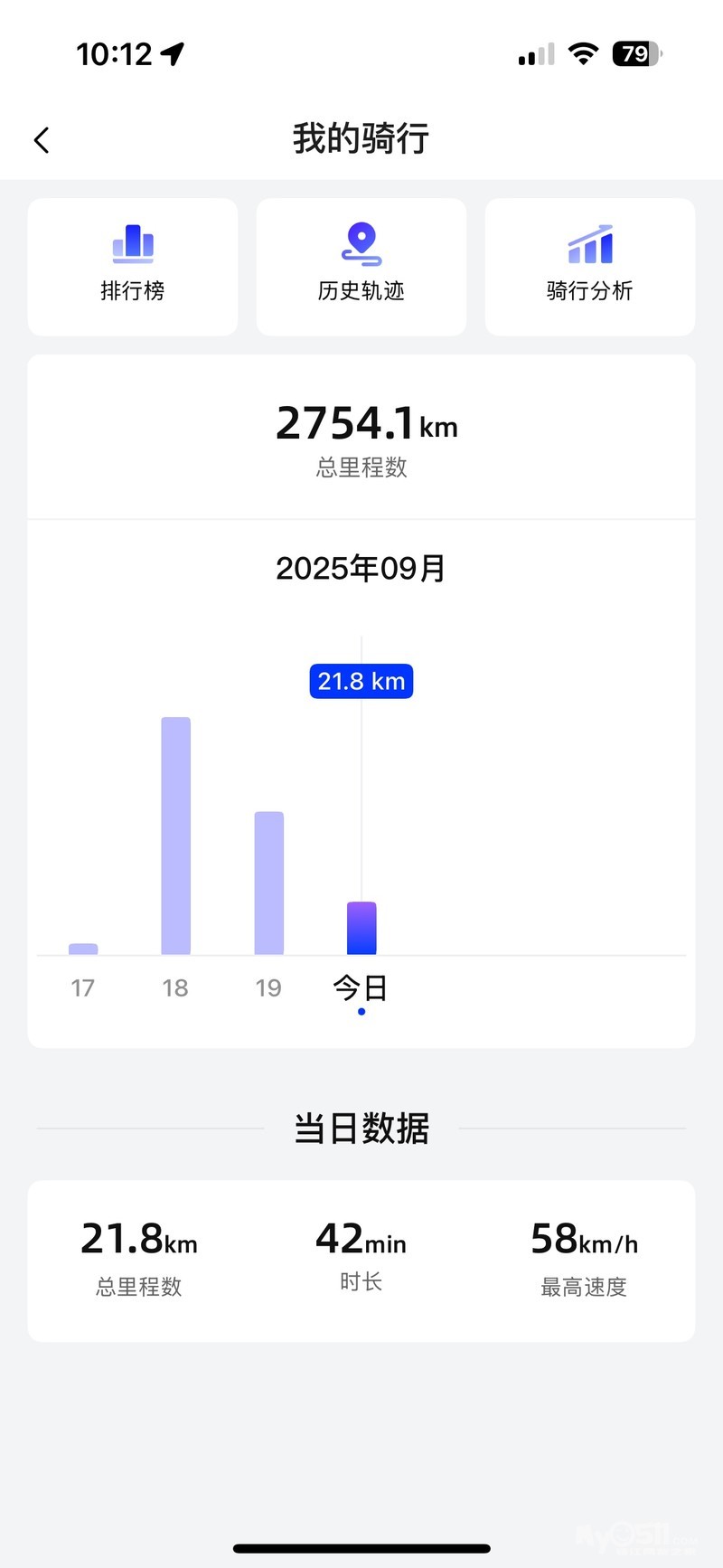723x1568 pixels.
Task: Open 历史轨迹 ride history
Action: 361,267
